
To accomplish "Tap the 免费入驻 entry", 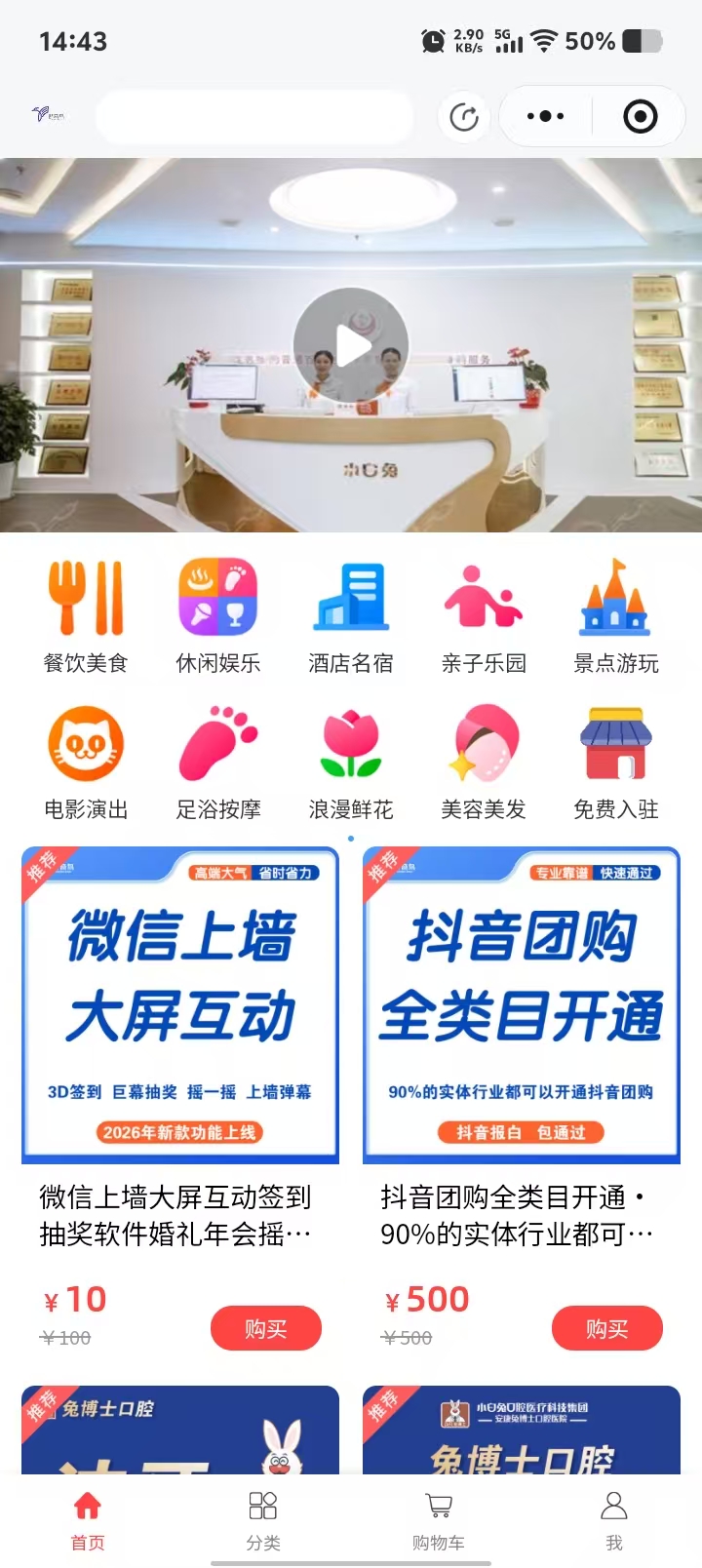I will pyautogui.click(x=616, y=763).
